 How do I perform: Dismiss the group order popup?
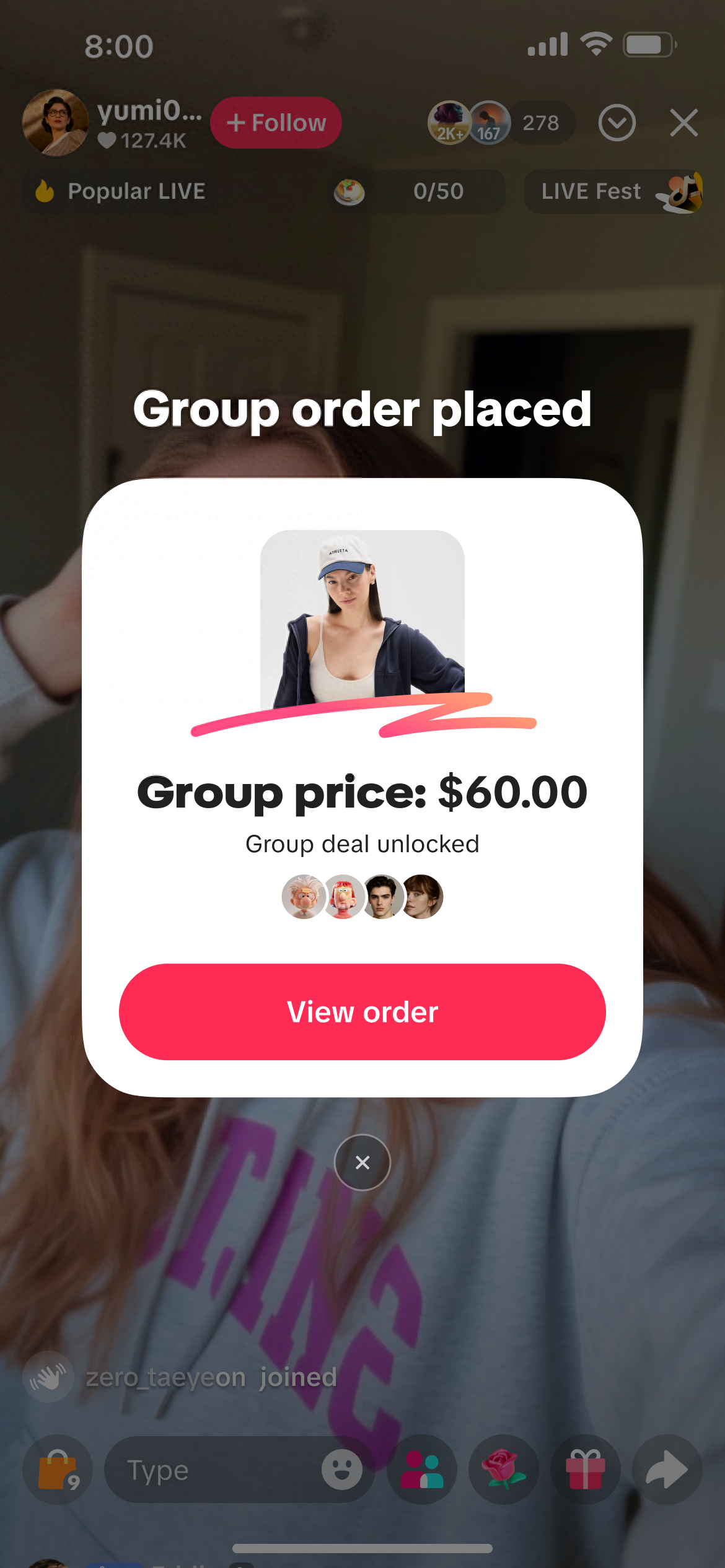pos(362,1162)
